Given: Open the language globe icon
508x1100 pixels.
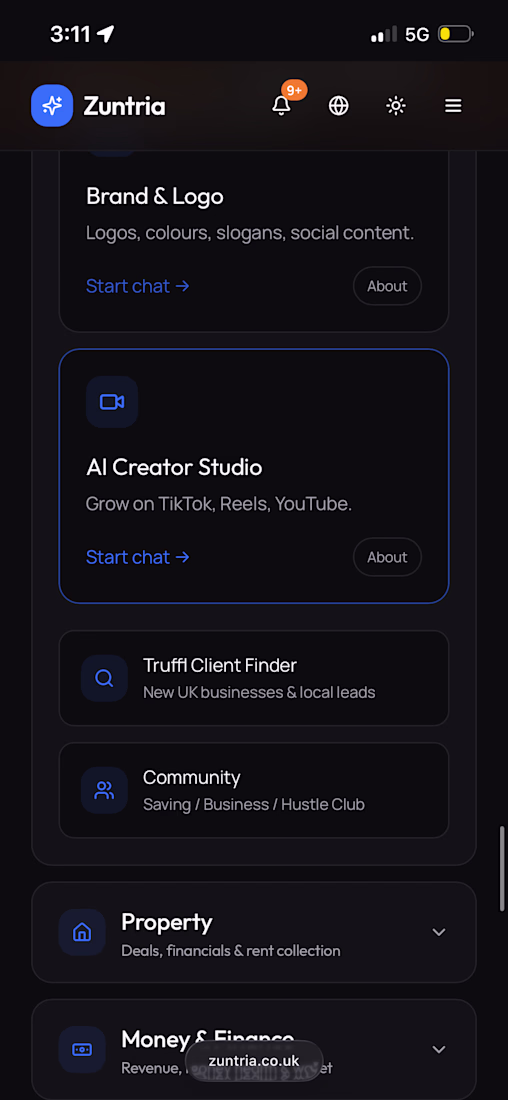Looking at the screenshot, I should (339, 106).
